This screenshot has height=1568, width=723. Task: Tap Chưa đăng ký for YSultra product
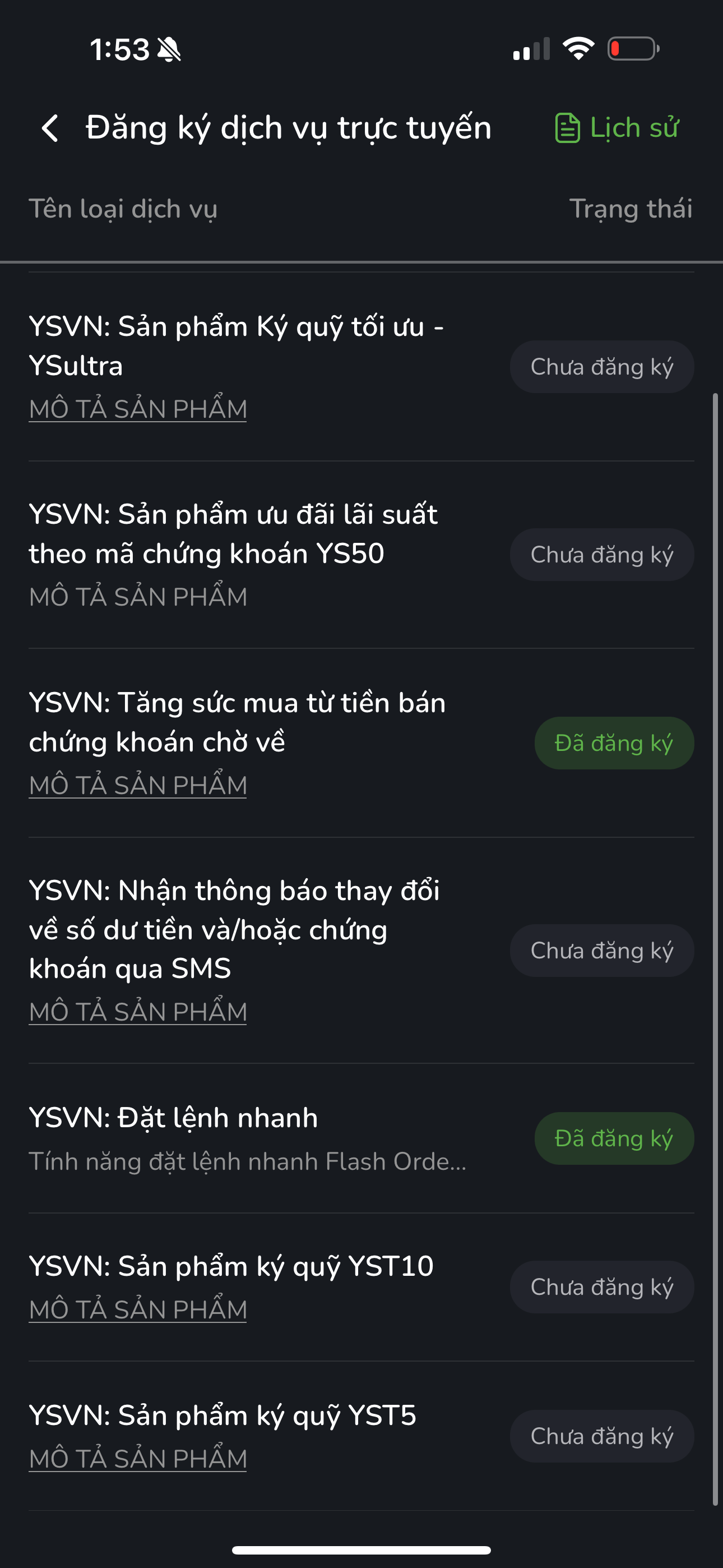pyautogui.click(x=601, y=367)
